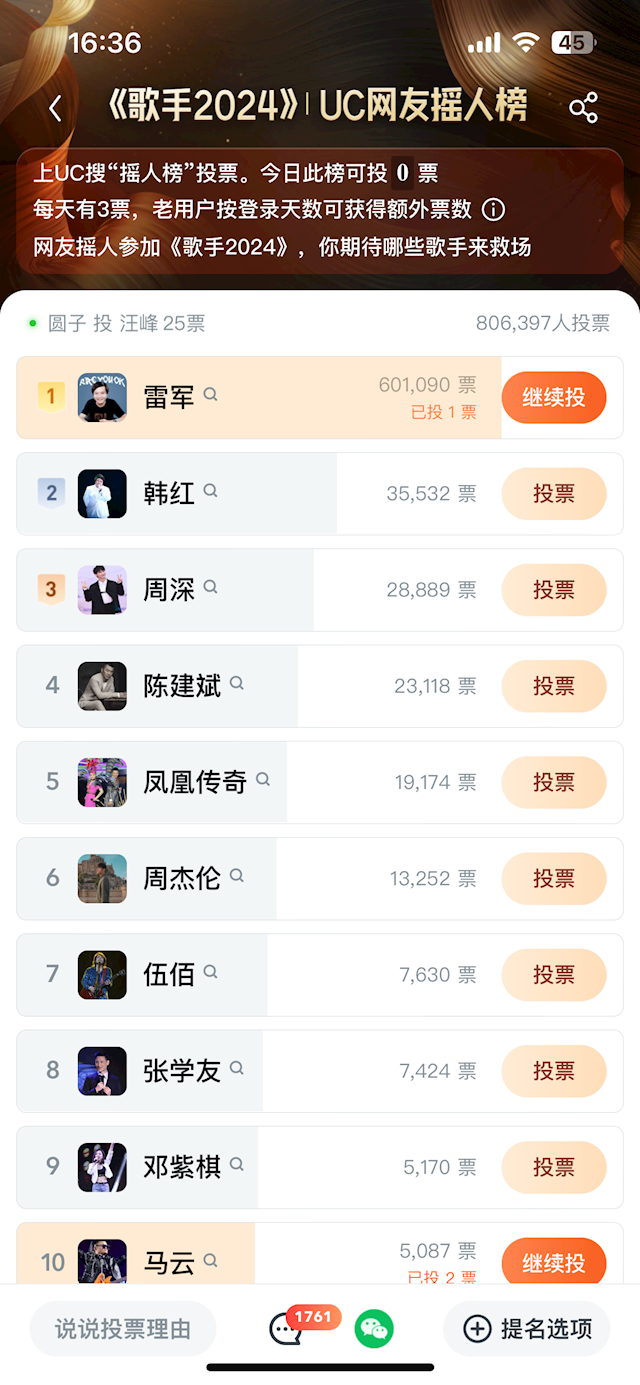This screenshot has width=640, height=1385.
Task: View the 1761 comments
Action: click(x=286, y=1329)
